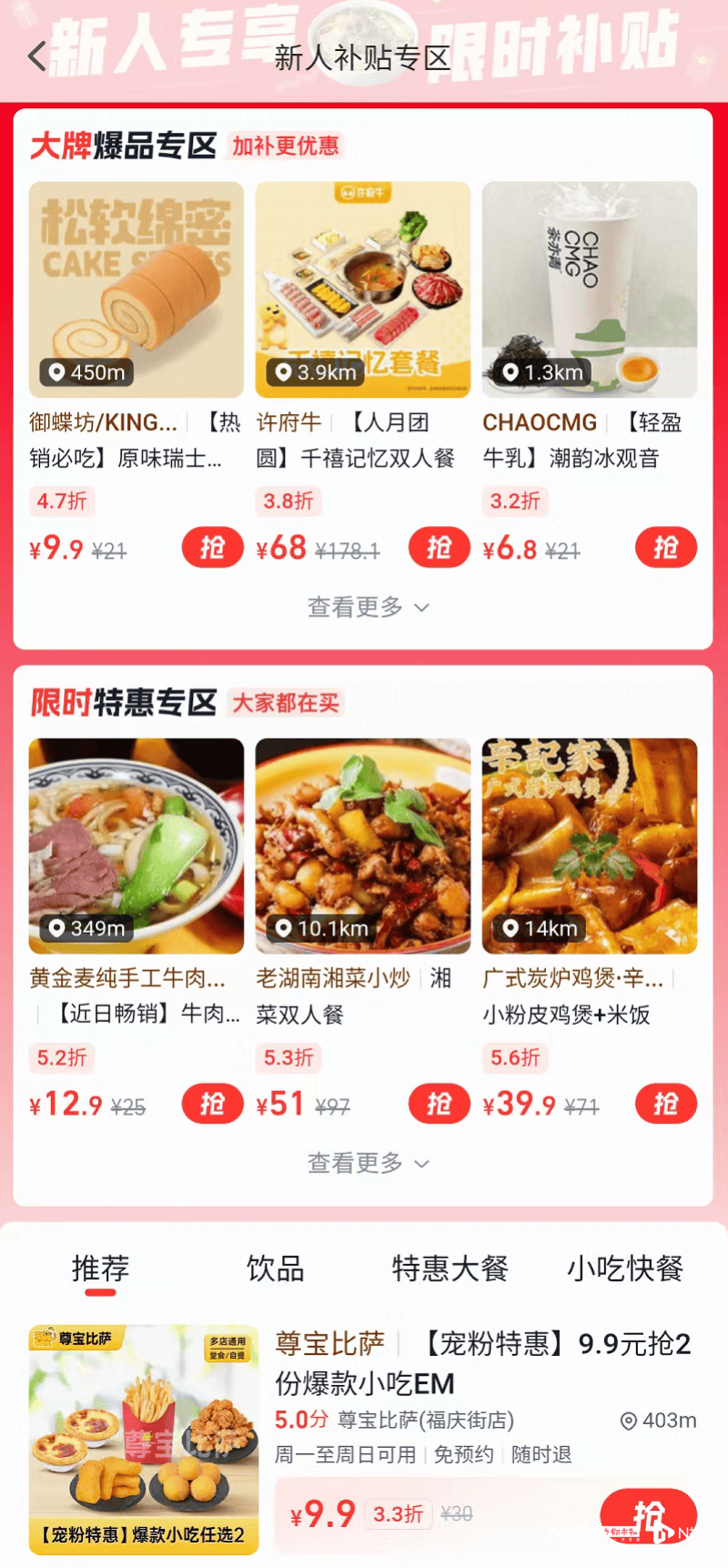Tap 抢 for the ¥39.9 鸡煲 meal

(x=666, y=1104)
